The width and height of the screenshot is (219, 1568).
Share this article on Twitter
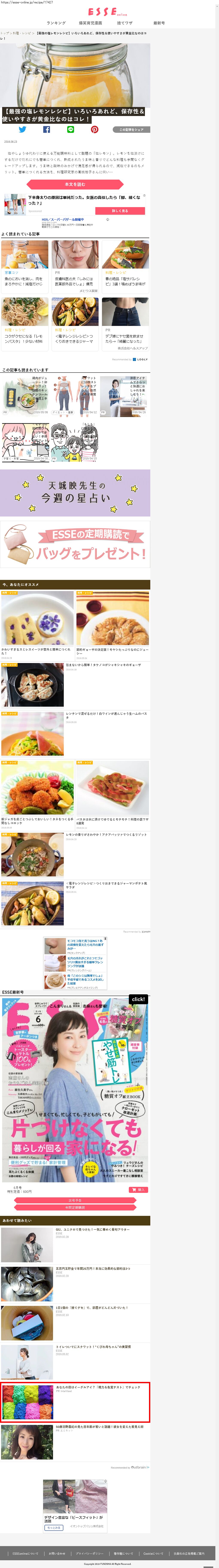23,130
